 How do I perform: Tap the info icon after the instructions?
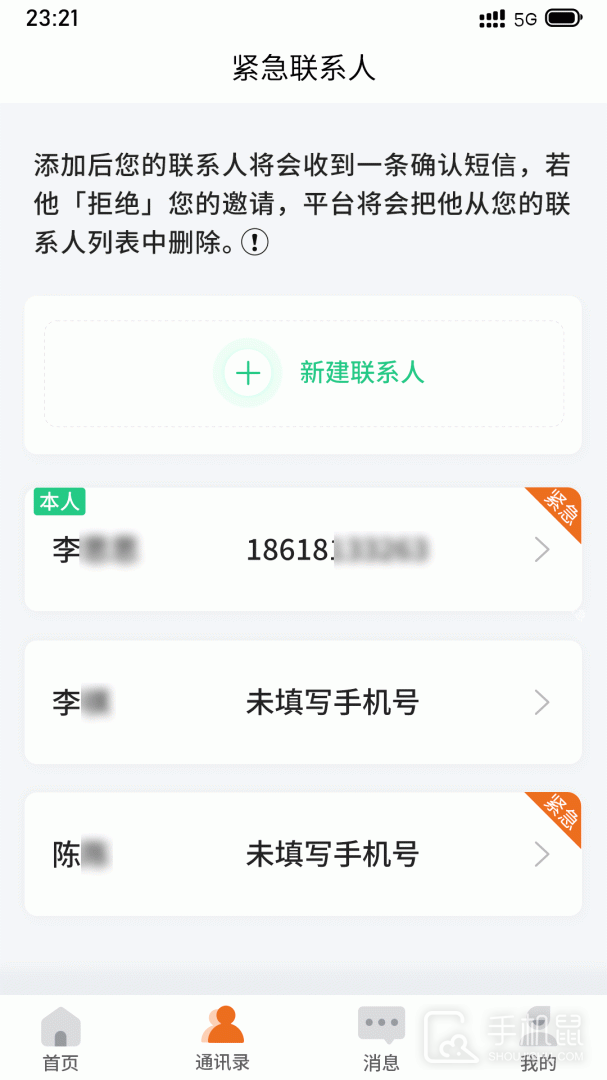256,243
